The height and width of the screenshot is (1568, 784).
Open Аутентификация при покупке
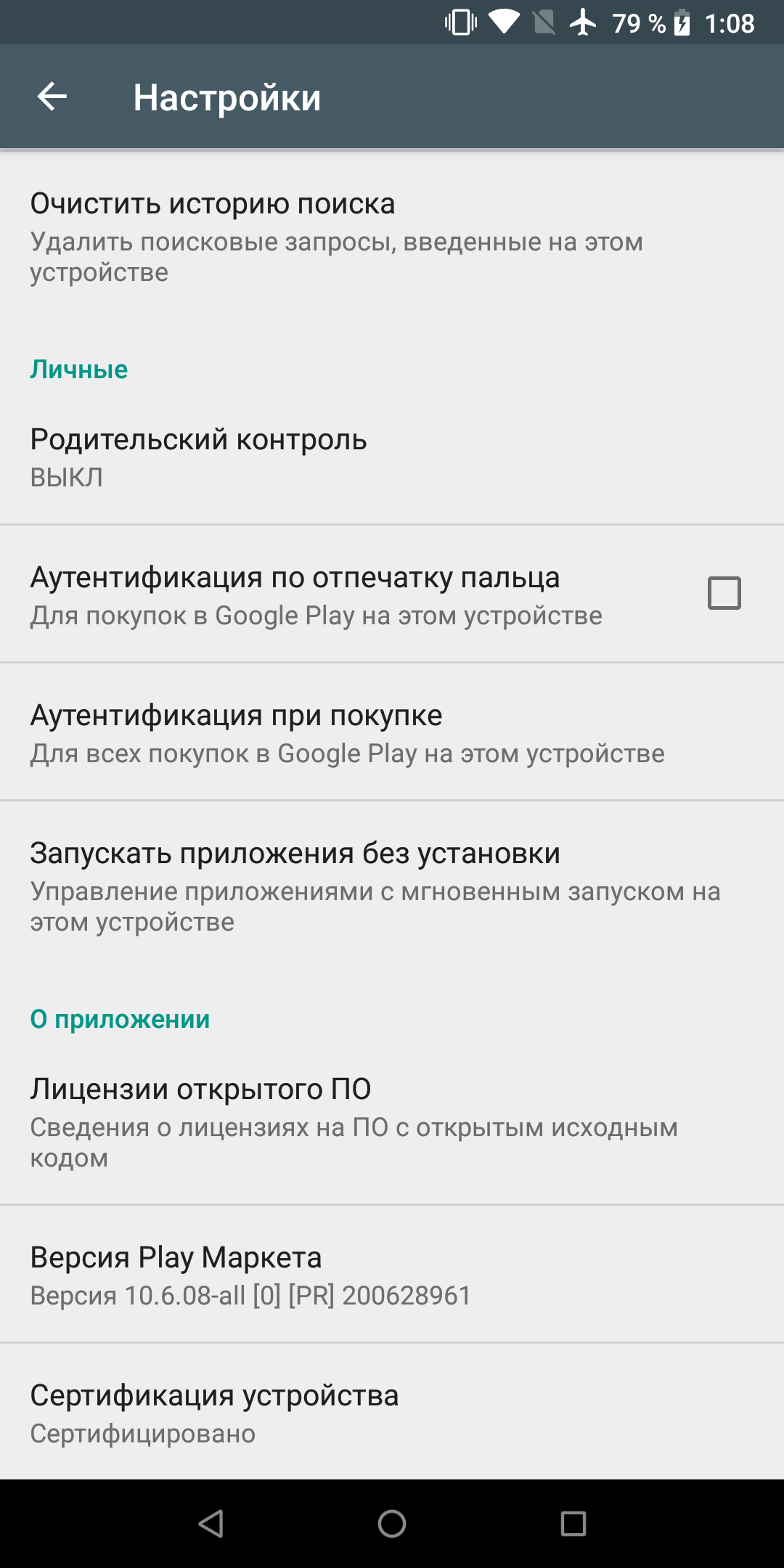(392, 732)
